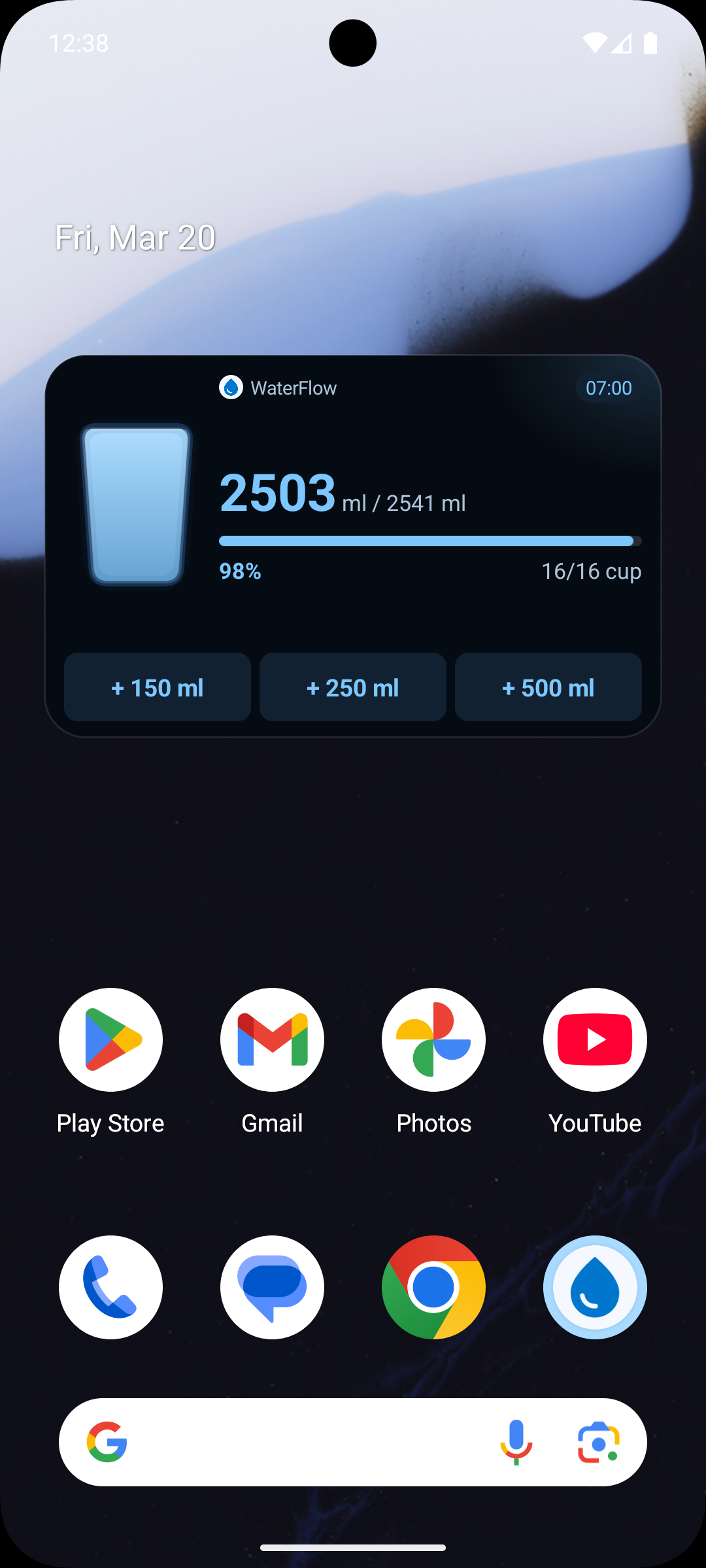Add 150 ml of water intake

pos(157,687)
